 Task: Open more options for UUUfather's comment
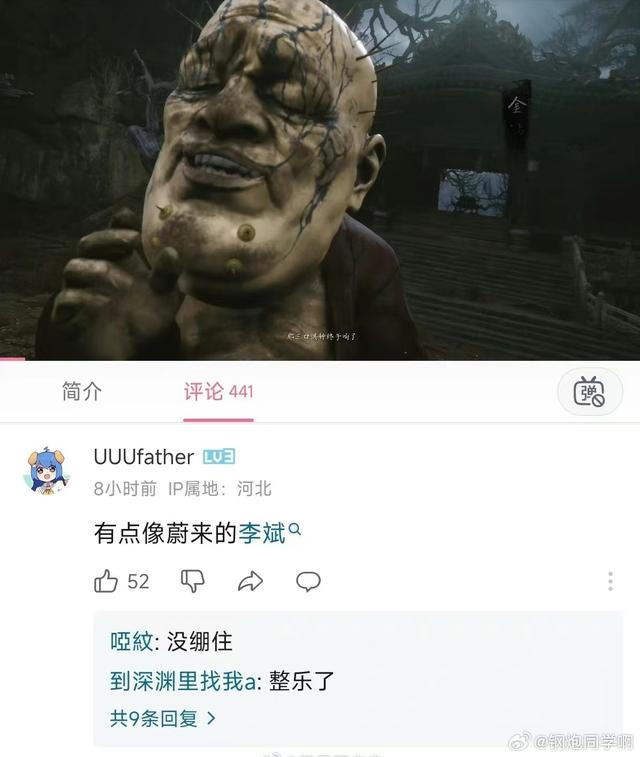610,581
